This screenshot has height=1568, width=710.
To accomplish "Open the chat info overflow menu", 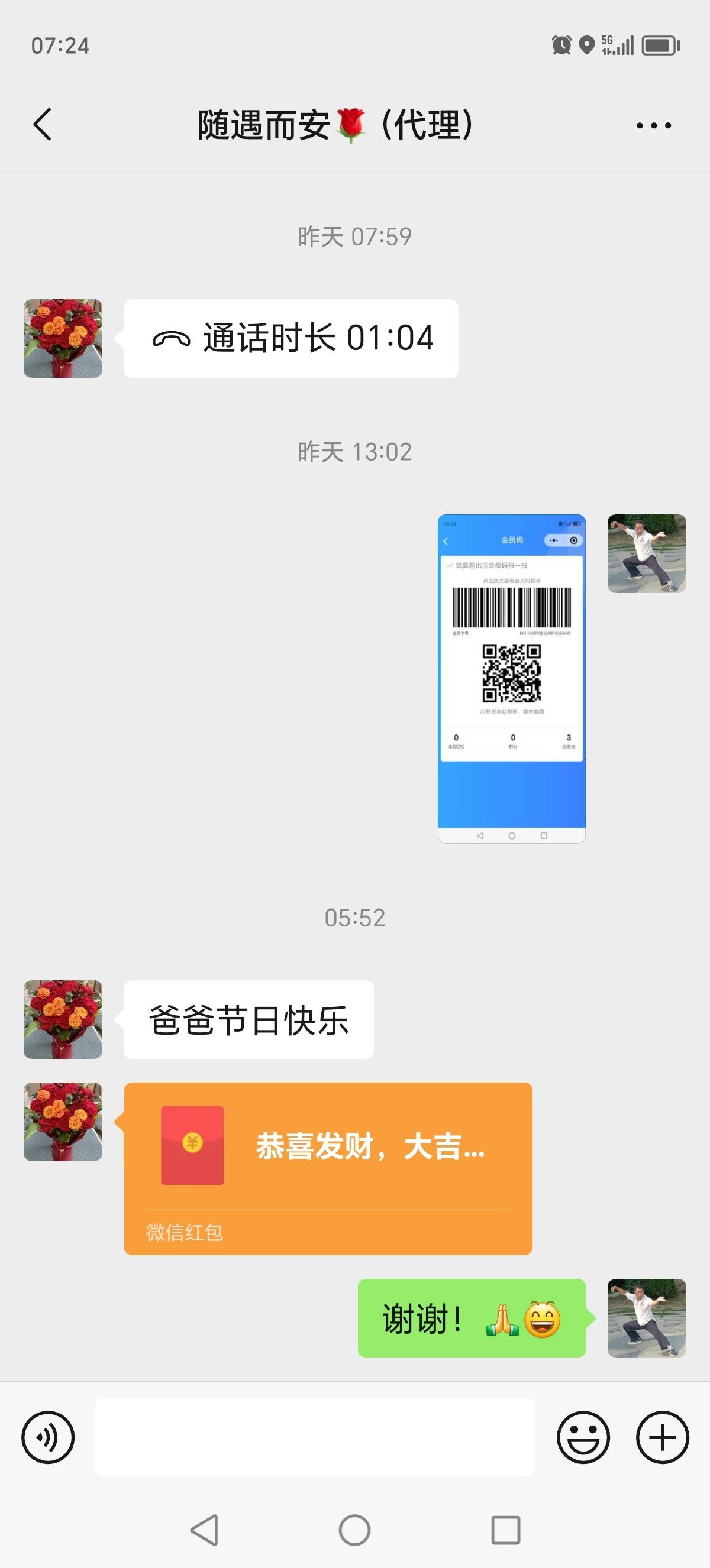I will 653,125.
